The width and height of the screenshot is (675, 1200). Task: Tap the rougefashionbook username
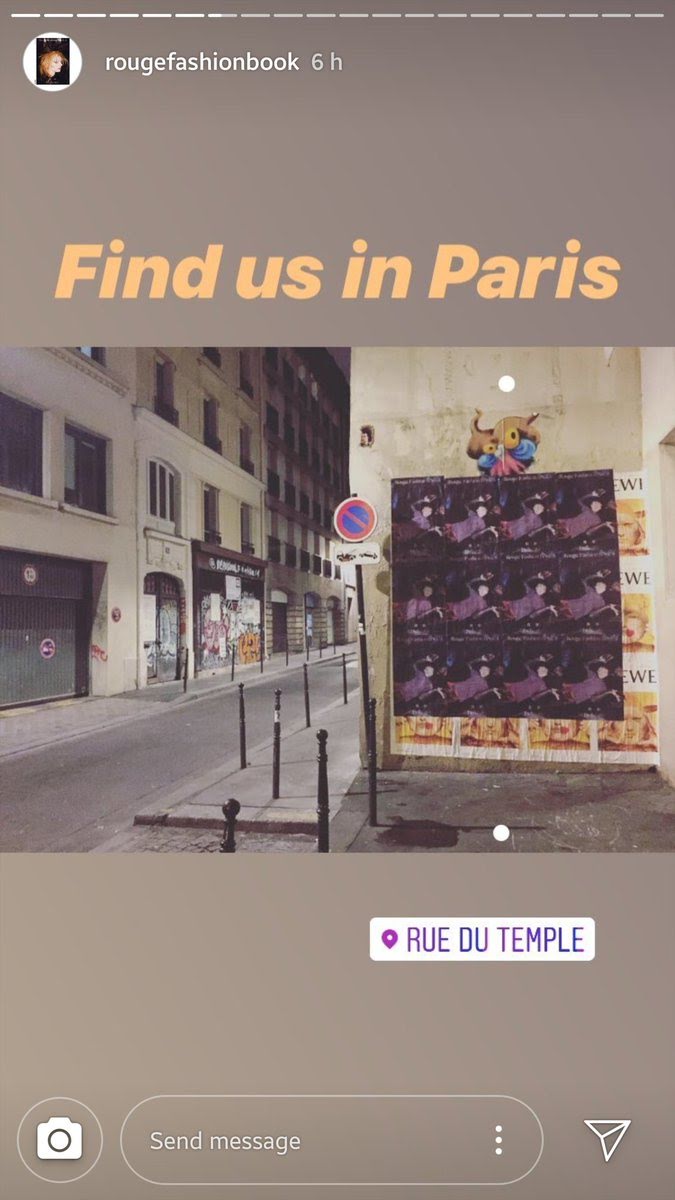tap(202, 62)
